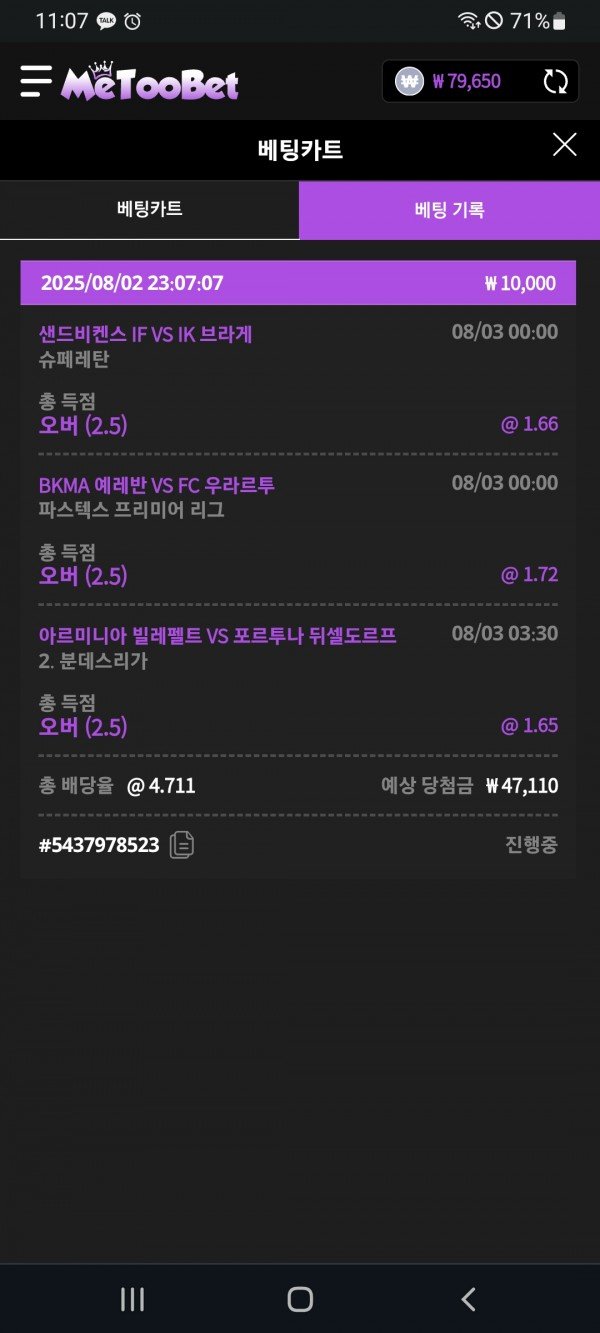
Task: Copy bet number #5437978523
Action: pyautogui.click(x=182, y=845)
